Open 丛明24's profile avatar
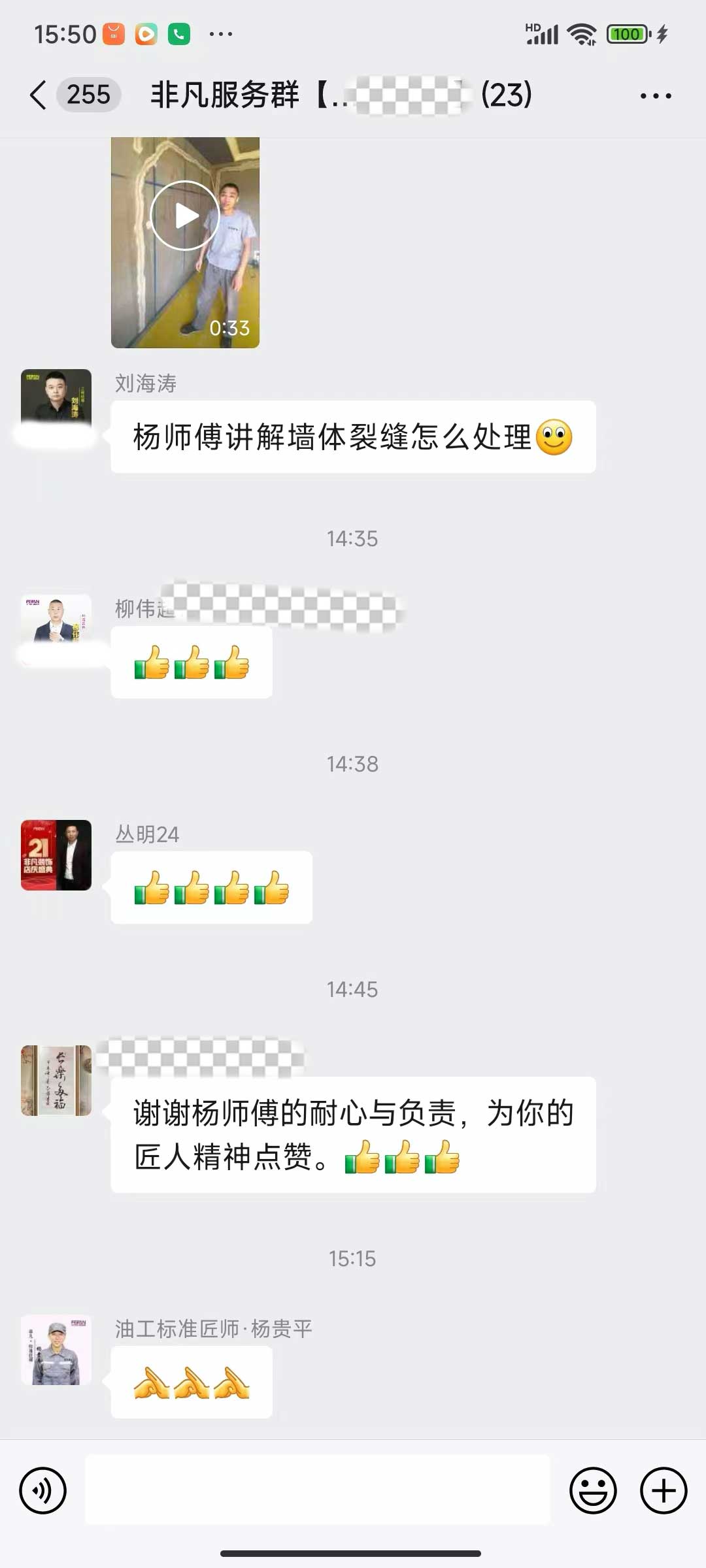Image resolution: width=706 pixels, height=1568 pixels. point(56,855)
